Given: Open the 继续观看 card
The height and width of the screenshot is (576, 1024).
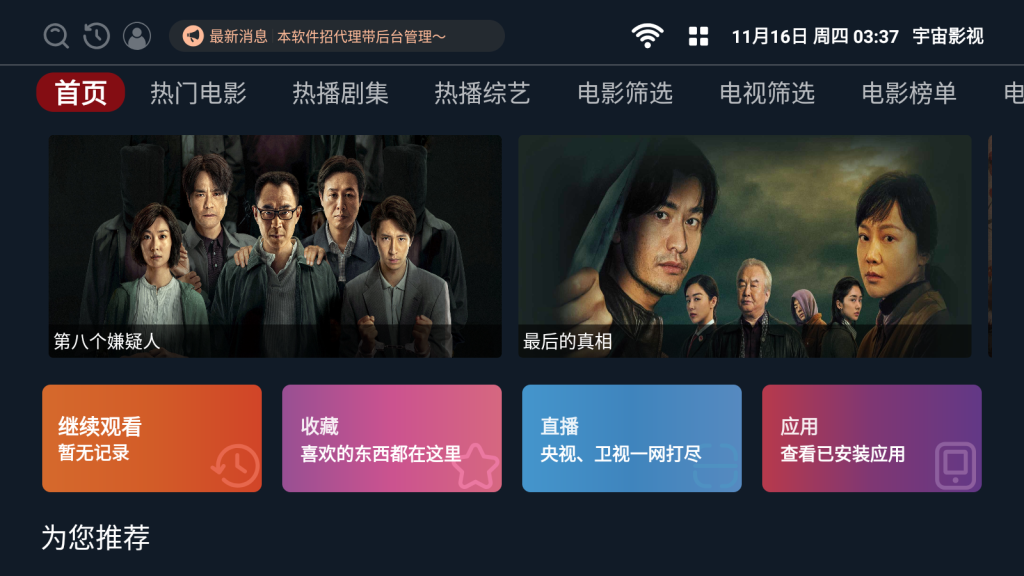Looking at the screenshot, I should 152,438.
